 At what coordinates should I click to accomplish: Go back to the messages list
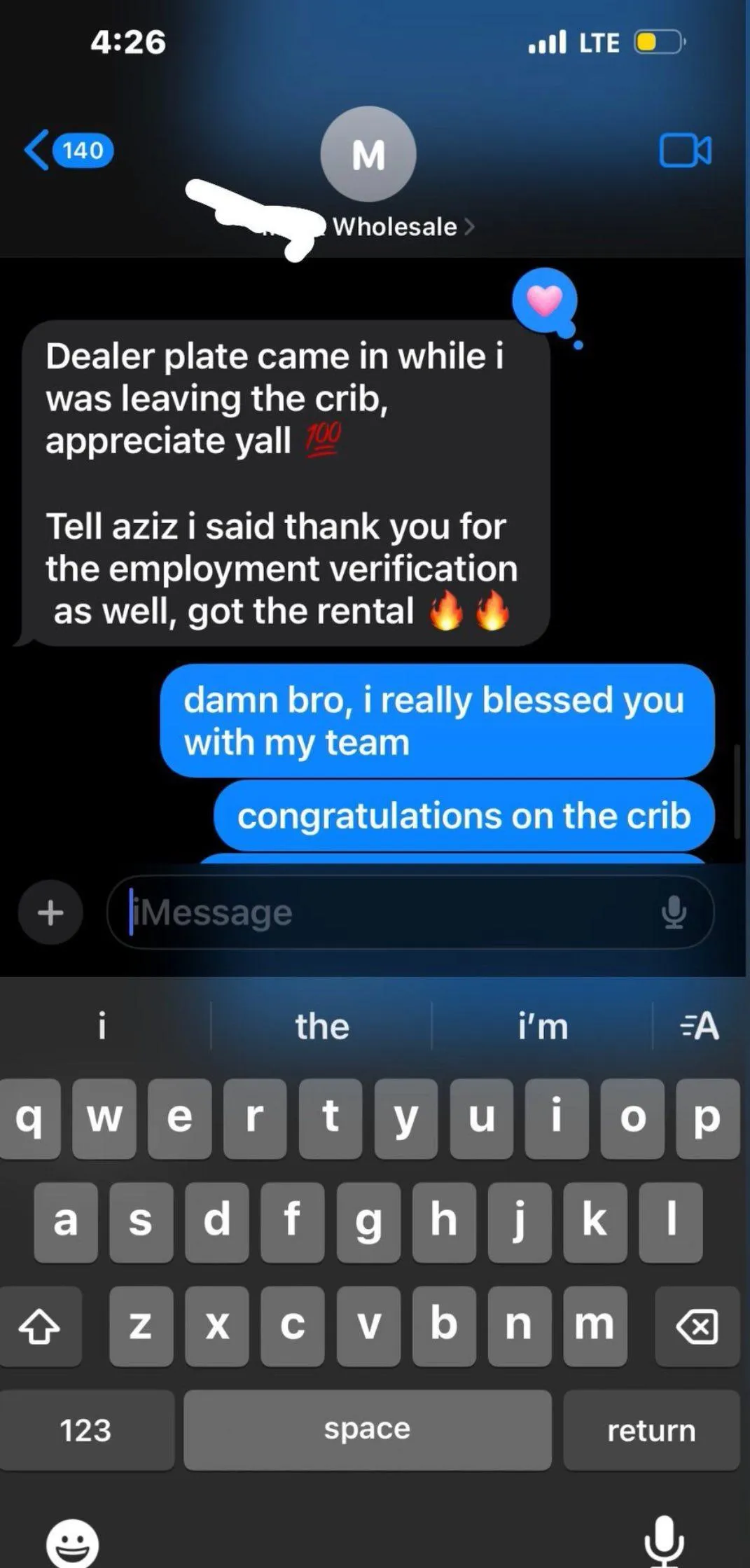point(69,150)
